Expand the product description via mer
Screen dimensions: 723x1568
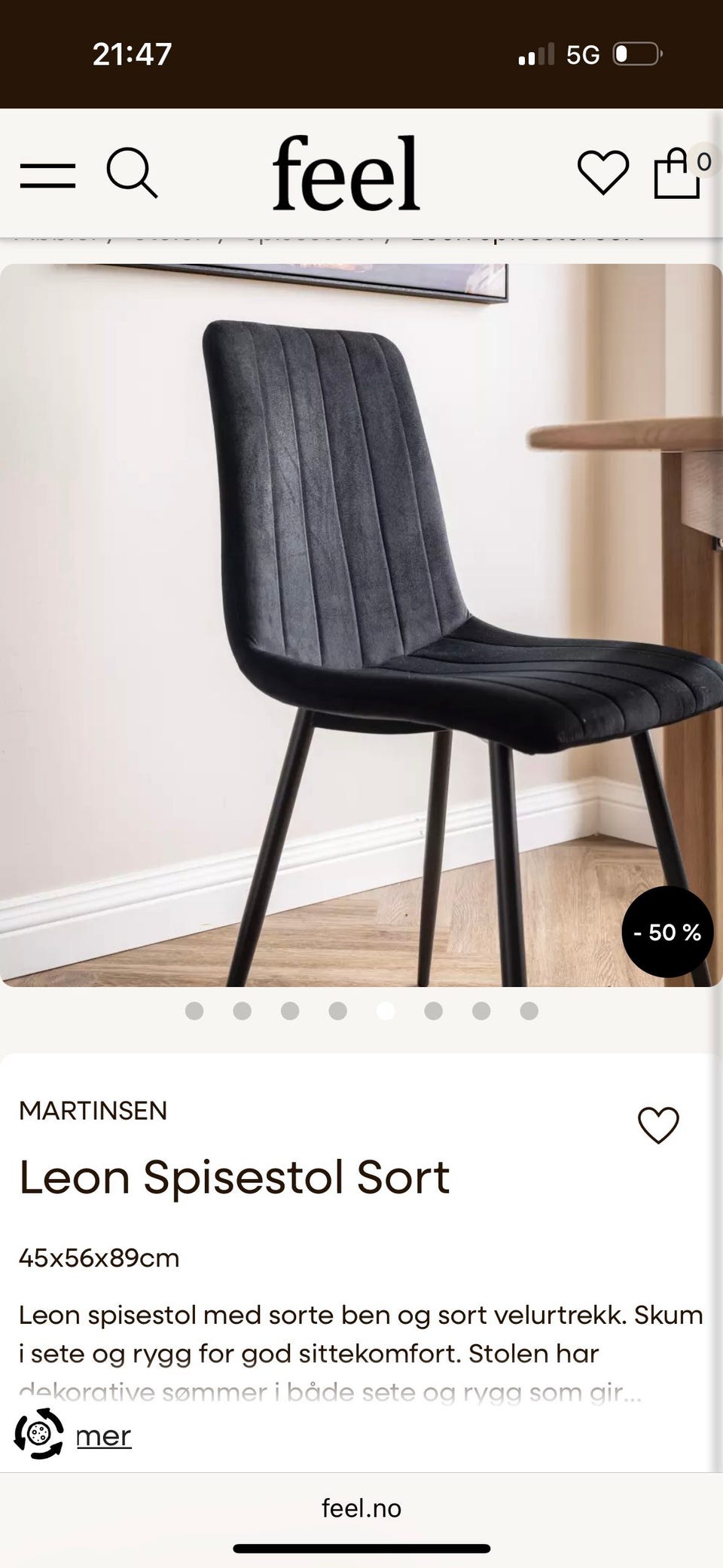tap(102, 1435)
